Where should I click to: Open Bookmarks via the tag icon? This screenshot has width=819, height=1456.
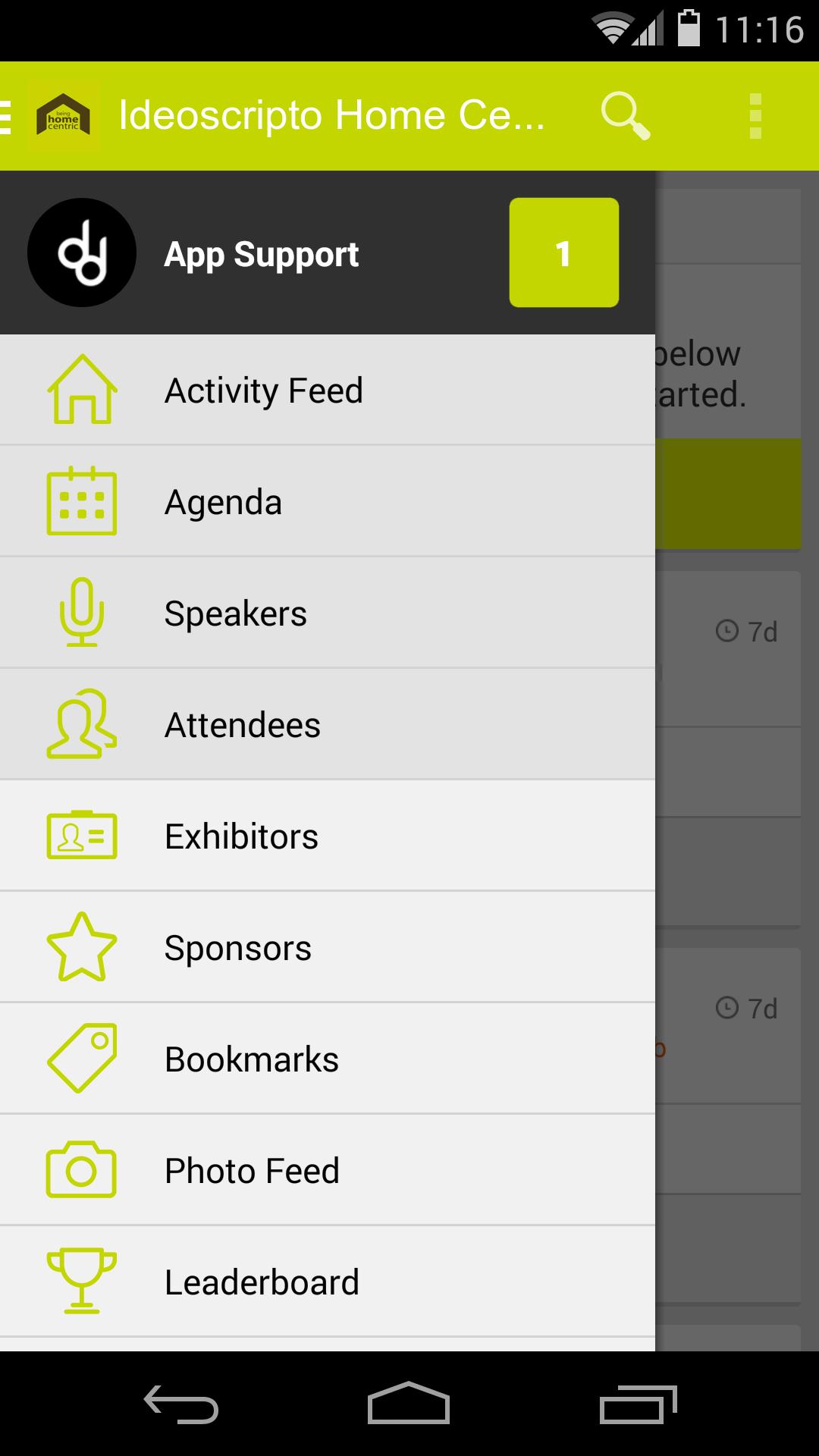tap(82, 1058)
